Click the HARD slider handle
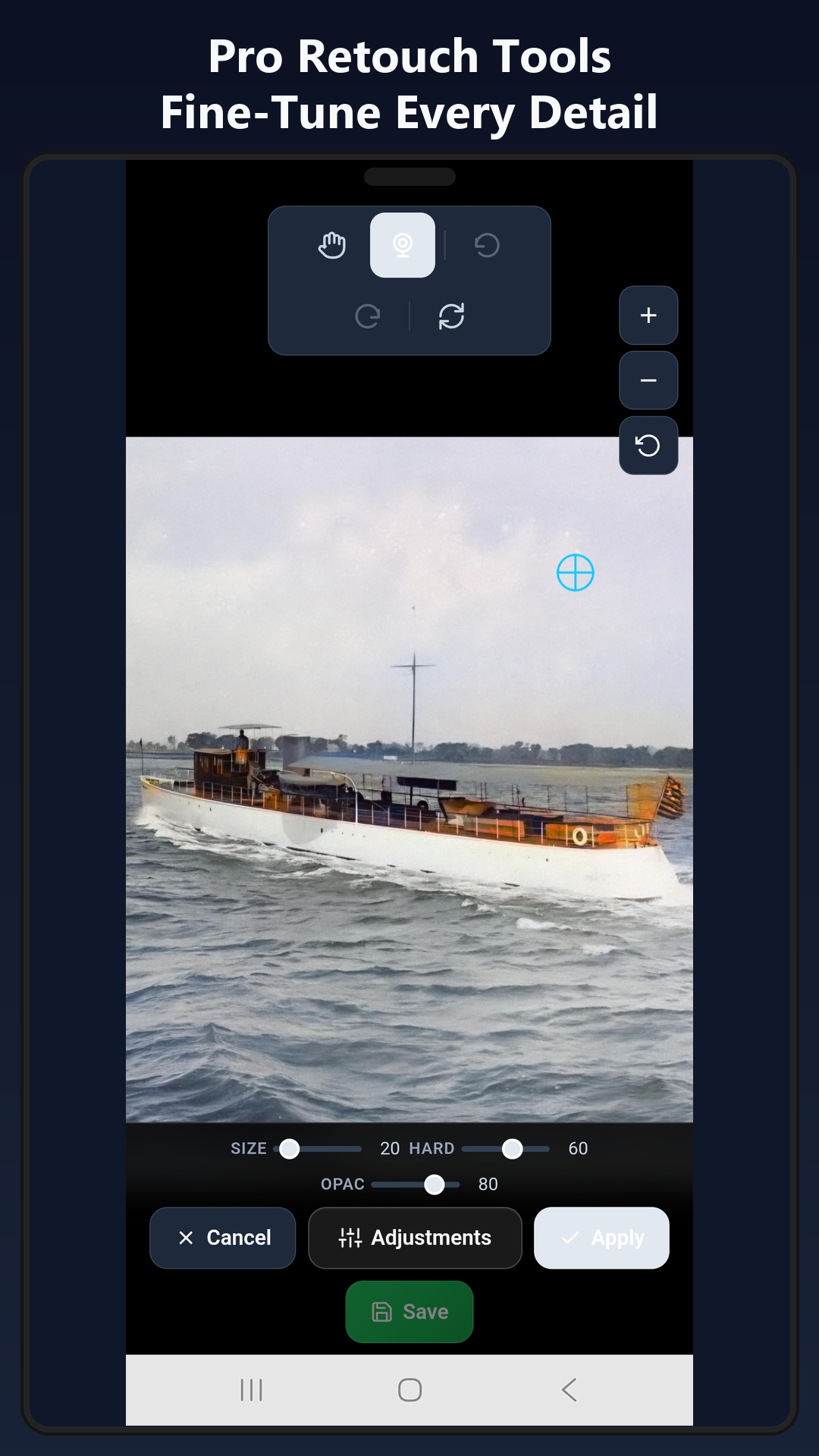The height and width of the screenshot is (1456, 819). 512,1150
